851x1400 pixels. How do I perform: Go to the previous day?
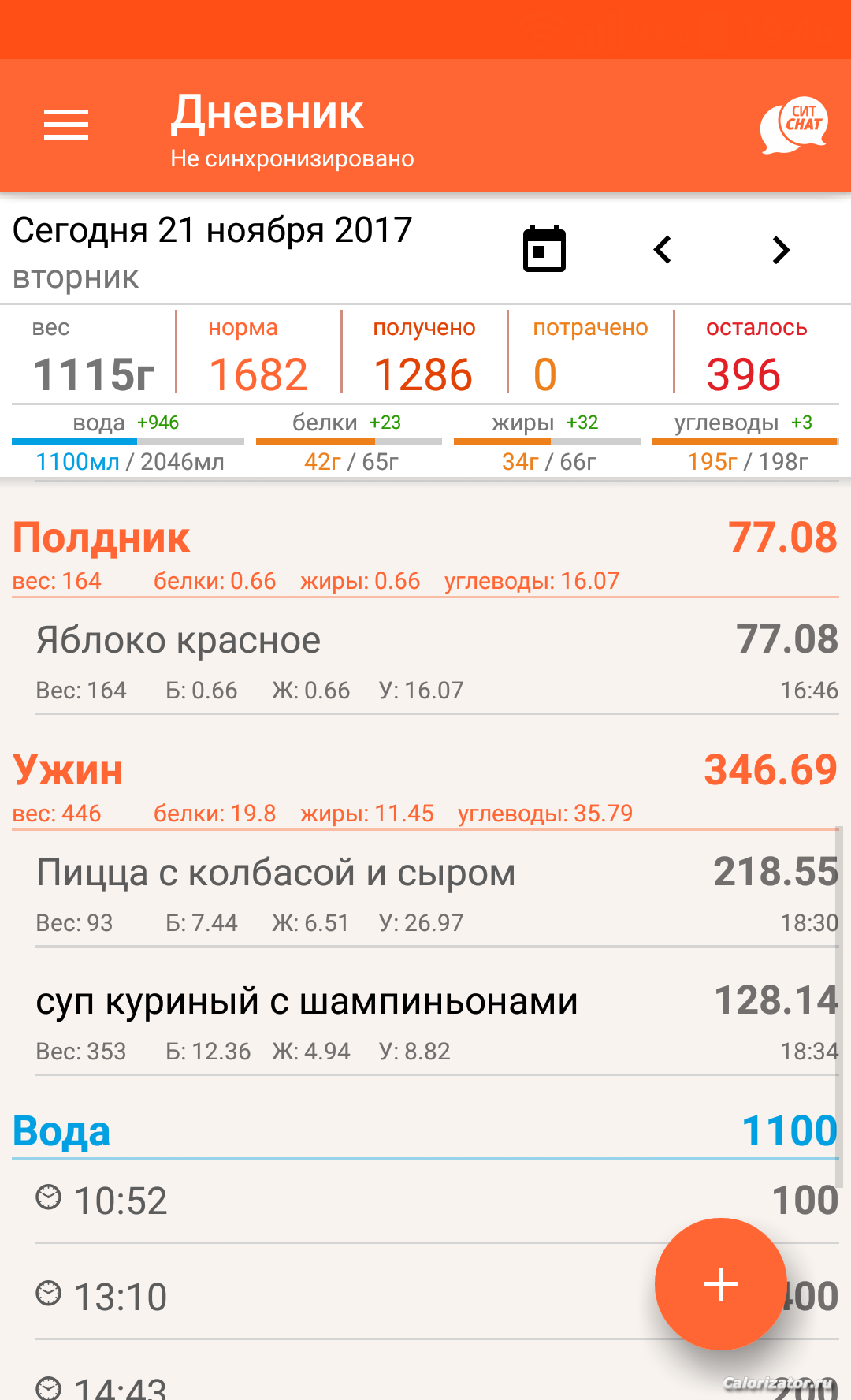663,250
